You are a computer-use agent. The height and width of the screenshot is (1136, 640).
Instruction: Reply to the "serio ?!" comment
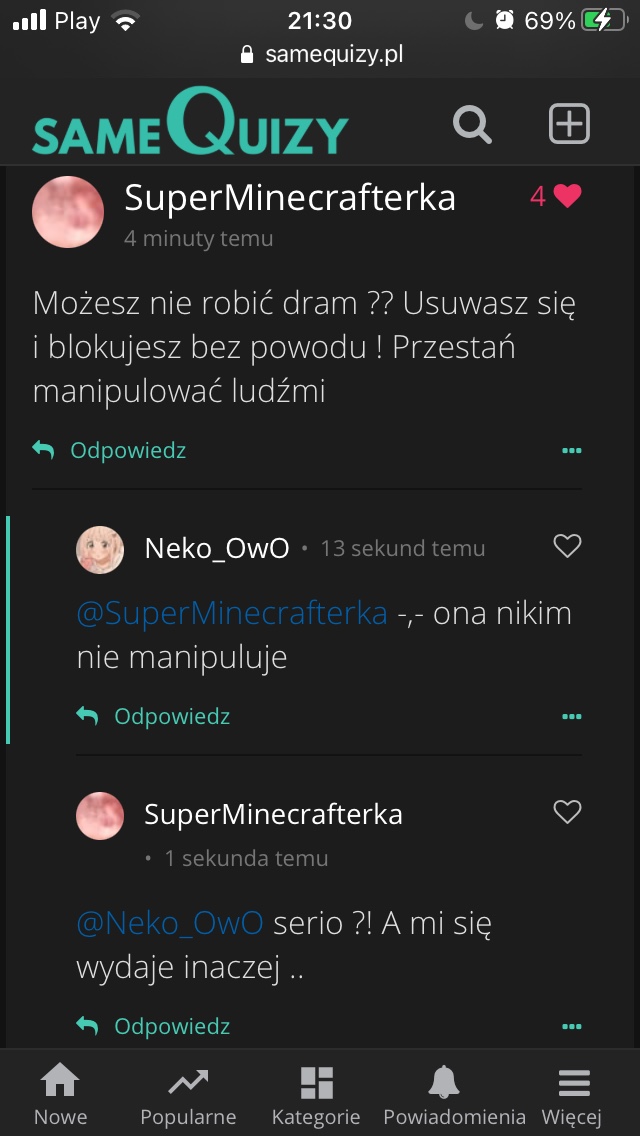154,1027
